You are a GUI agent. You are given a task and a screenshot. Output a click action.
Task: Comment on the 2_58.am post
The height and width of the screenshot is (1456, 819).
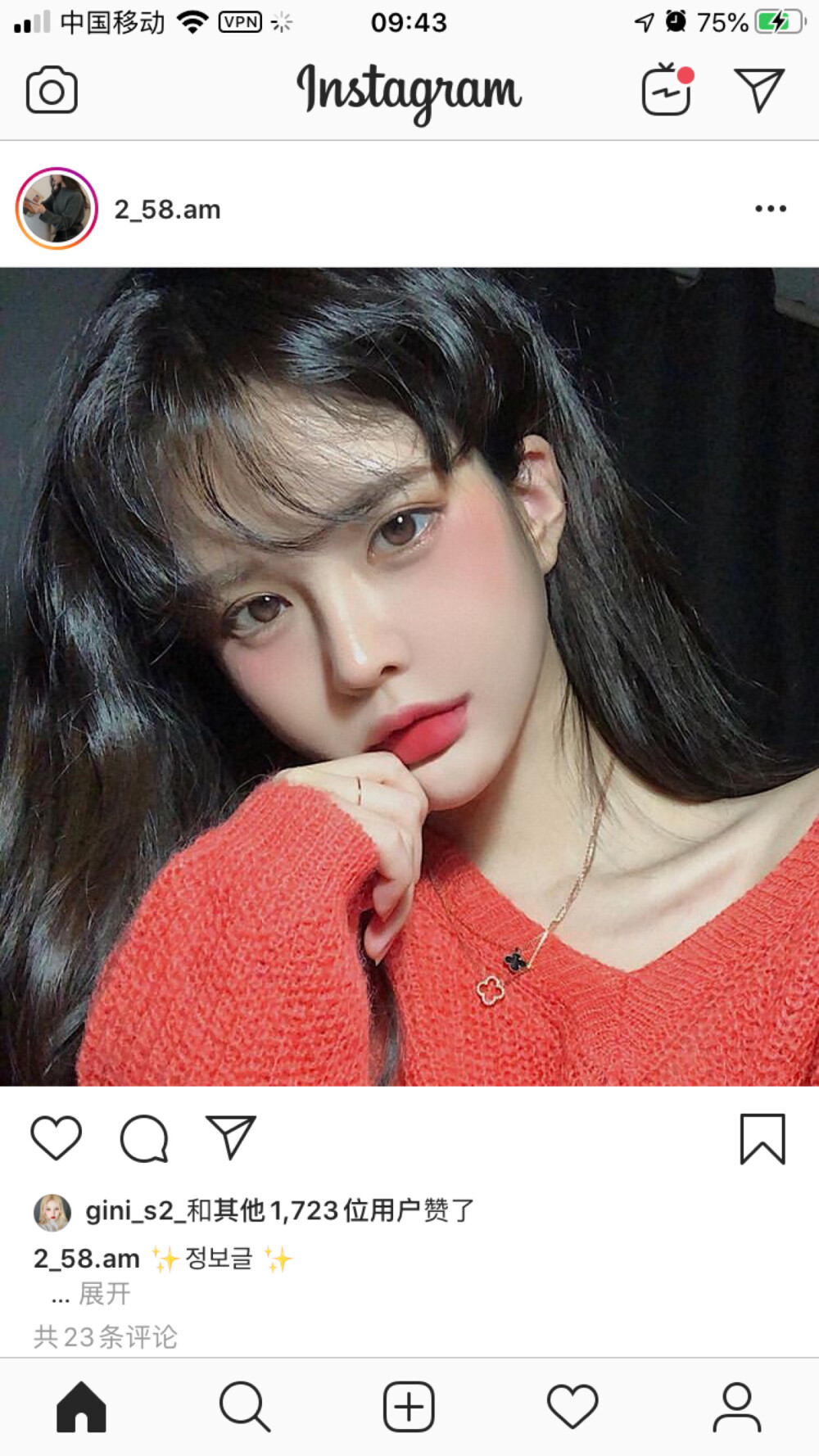(x=144, y=1138)
